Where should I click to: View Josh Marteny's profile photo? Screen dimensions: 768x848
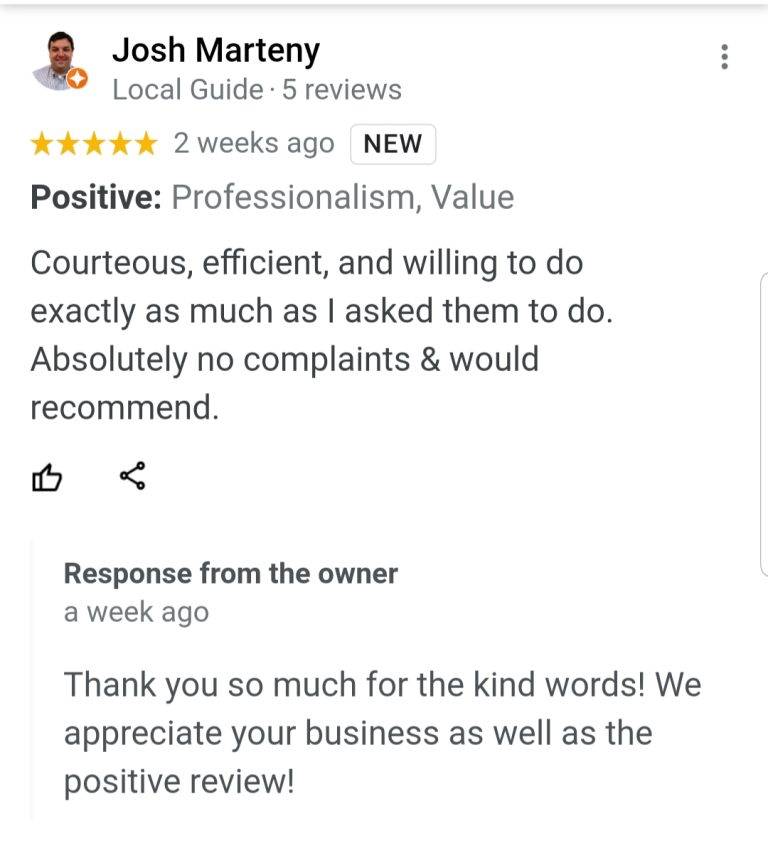(x=58, y=61)
